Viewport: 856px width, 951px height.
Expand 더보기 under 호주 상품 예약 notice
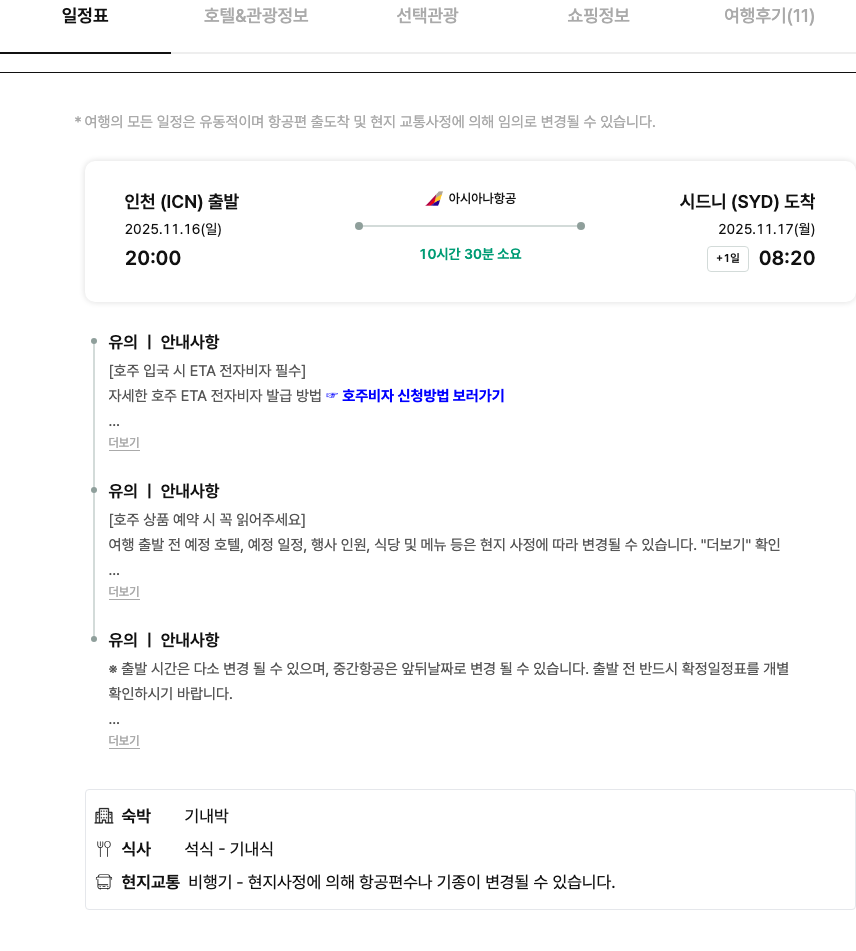124,592
